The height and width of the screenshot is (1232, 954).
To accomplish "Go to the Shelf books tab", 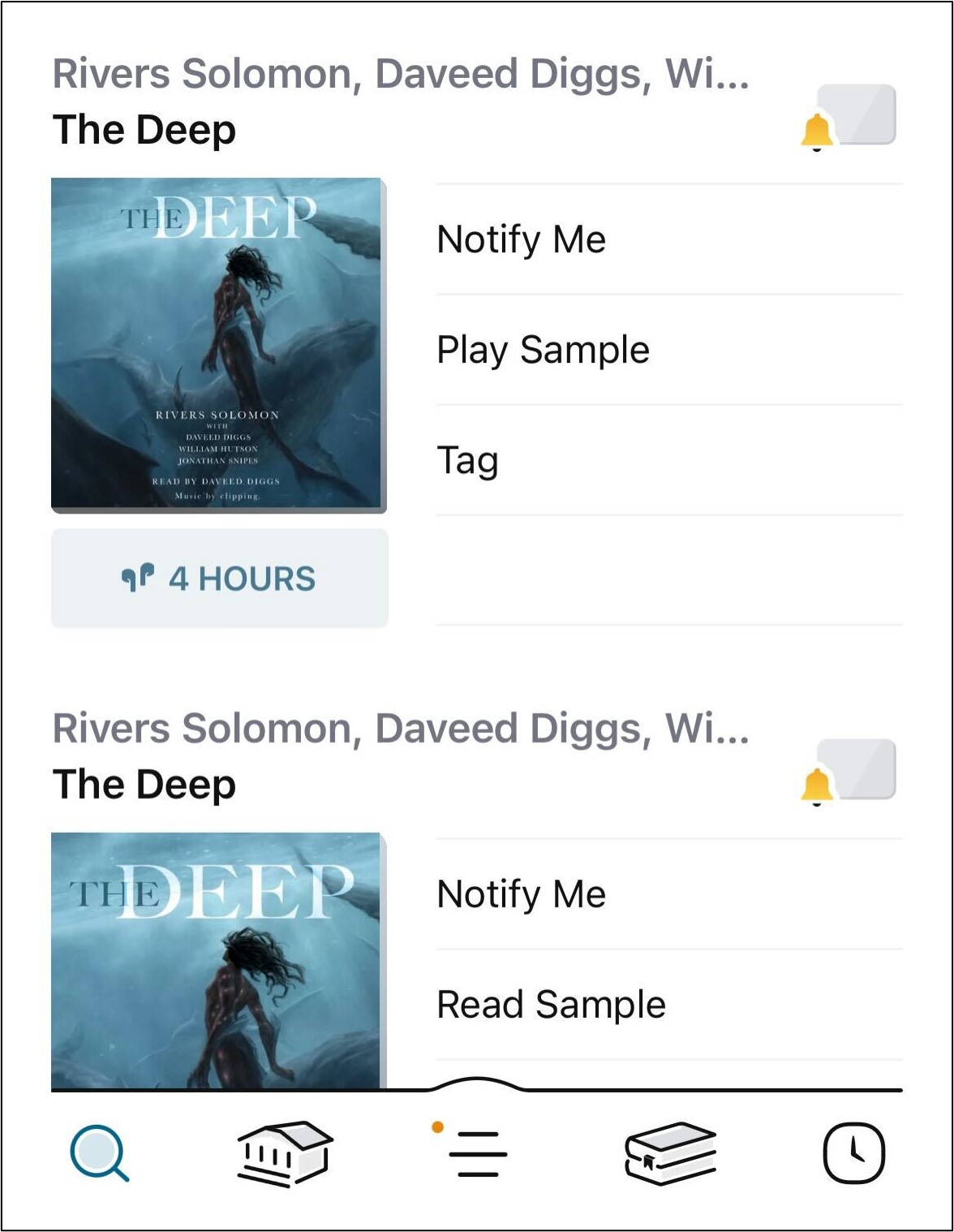I will click(x=670, y=1152).
